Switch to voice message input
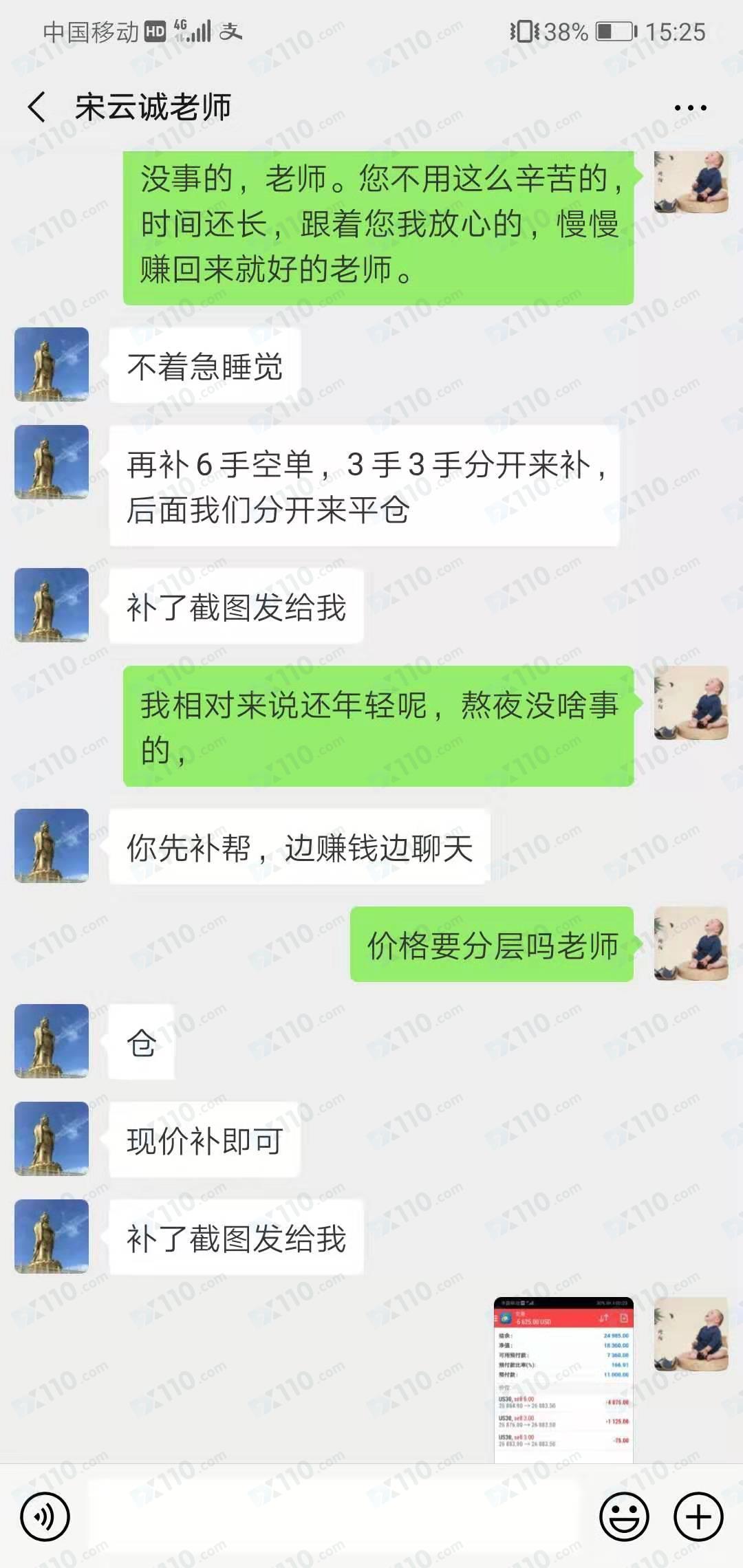Viewport: 743px width, 1568px height. [x=45, y=1516]
